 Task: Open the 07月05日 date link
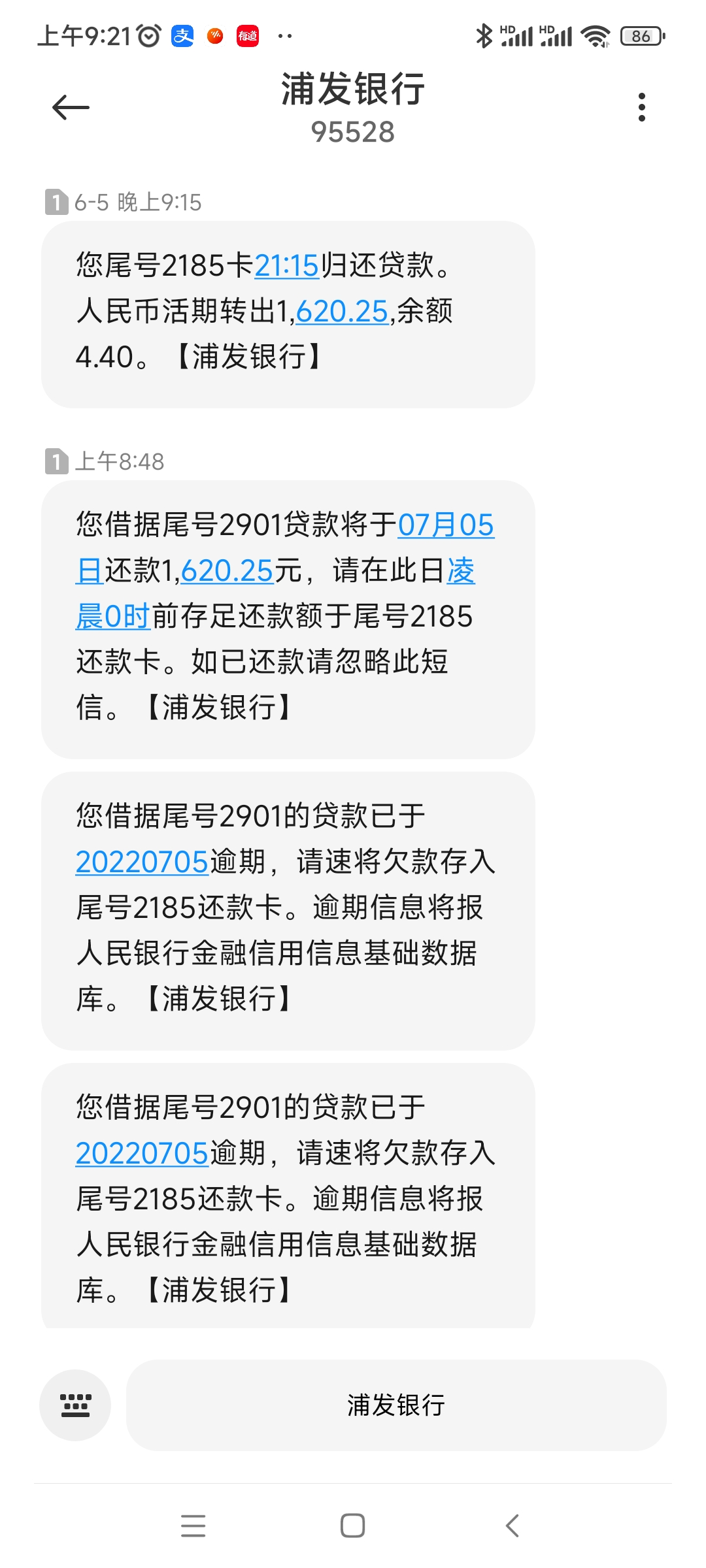coord(445,525)
